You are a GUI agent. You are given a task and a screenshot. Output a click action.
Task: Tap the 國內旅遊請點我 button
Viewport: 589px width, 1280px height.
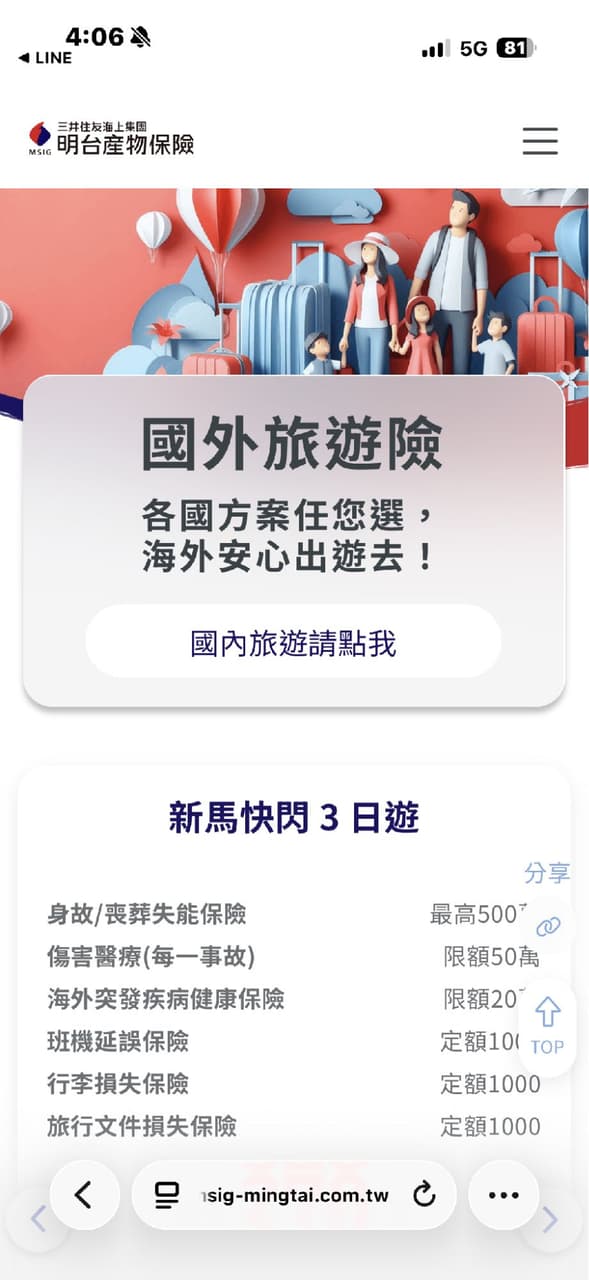293,642
